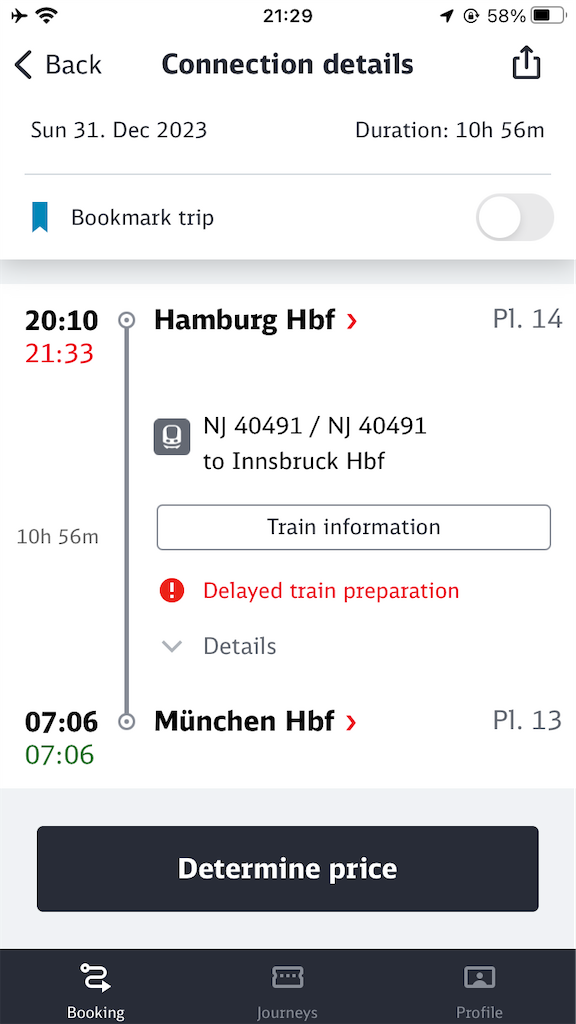Enable the Bookmark trip switch
The image size is (576, 1024).
(515, 217)
